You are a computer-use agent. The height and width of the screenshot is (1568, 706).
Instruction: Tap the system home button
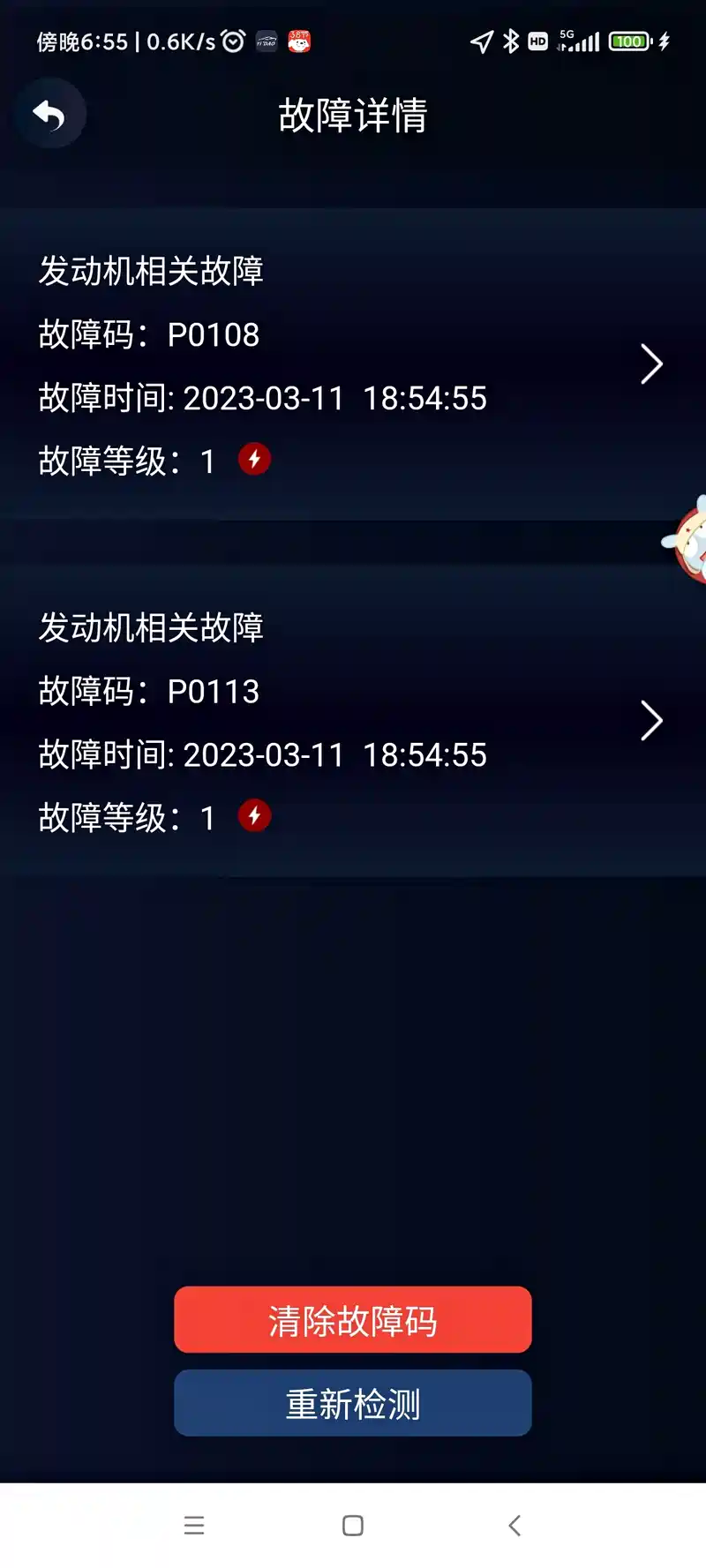pyautogui.click(x=353, y=1526)
